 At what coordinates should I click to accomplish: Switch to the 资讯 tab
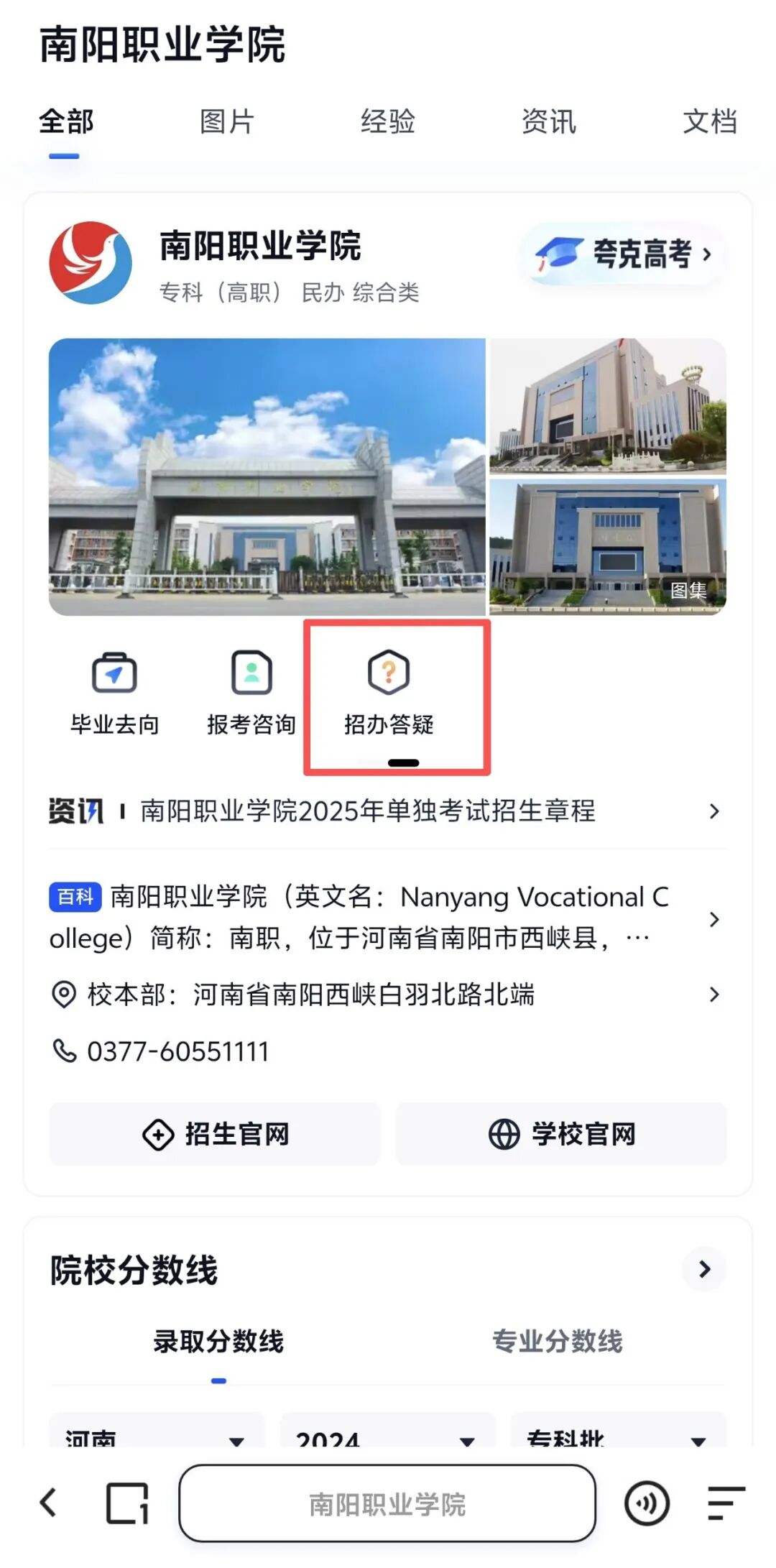point(549,121)
